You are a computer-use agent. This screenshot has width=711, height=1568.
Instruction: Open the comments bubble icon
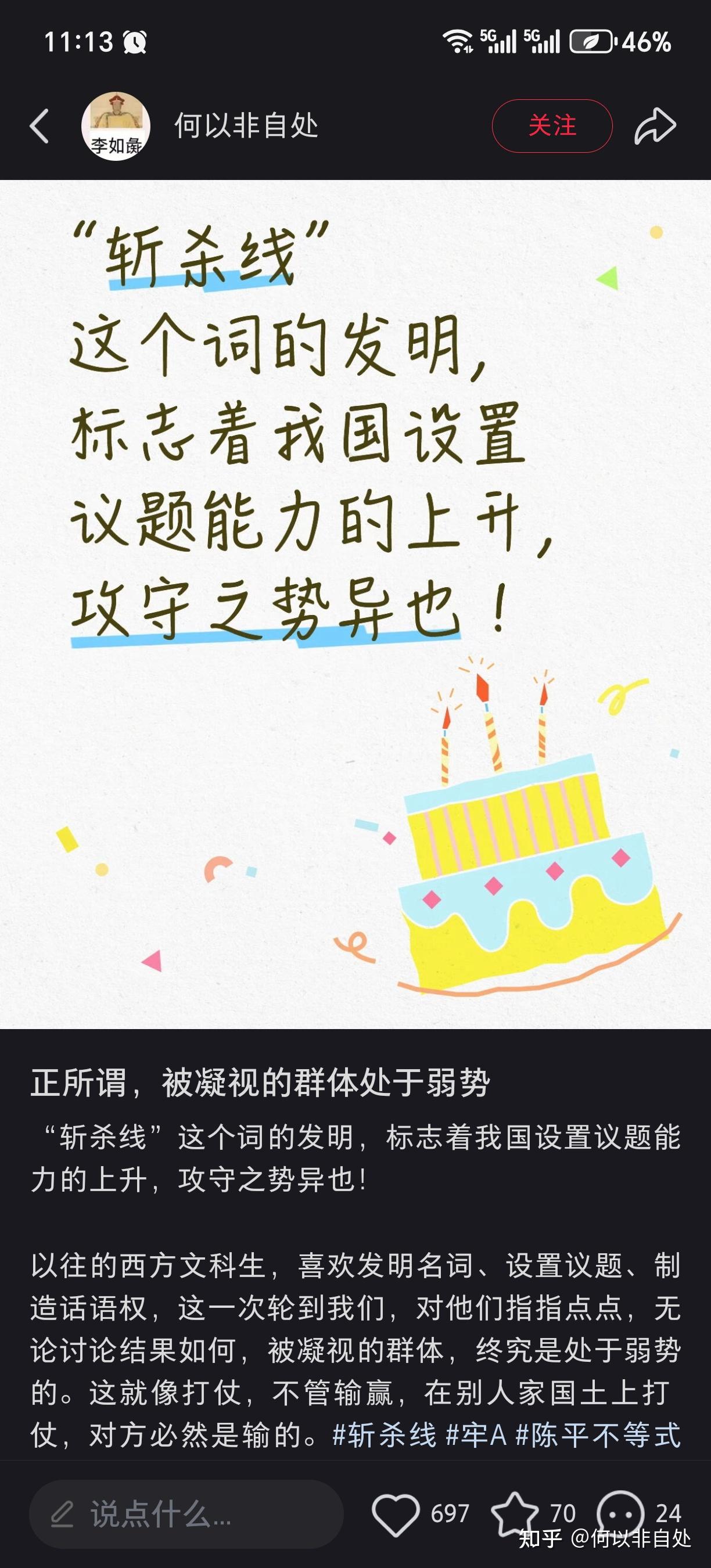(620, 1514)
